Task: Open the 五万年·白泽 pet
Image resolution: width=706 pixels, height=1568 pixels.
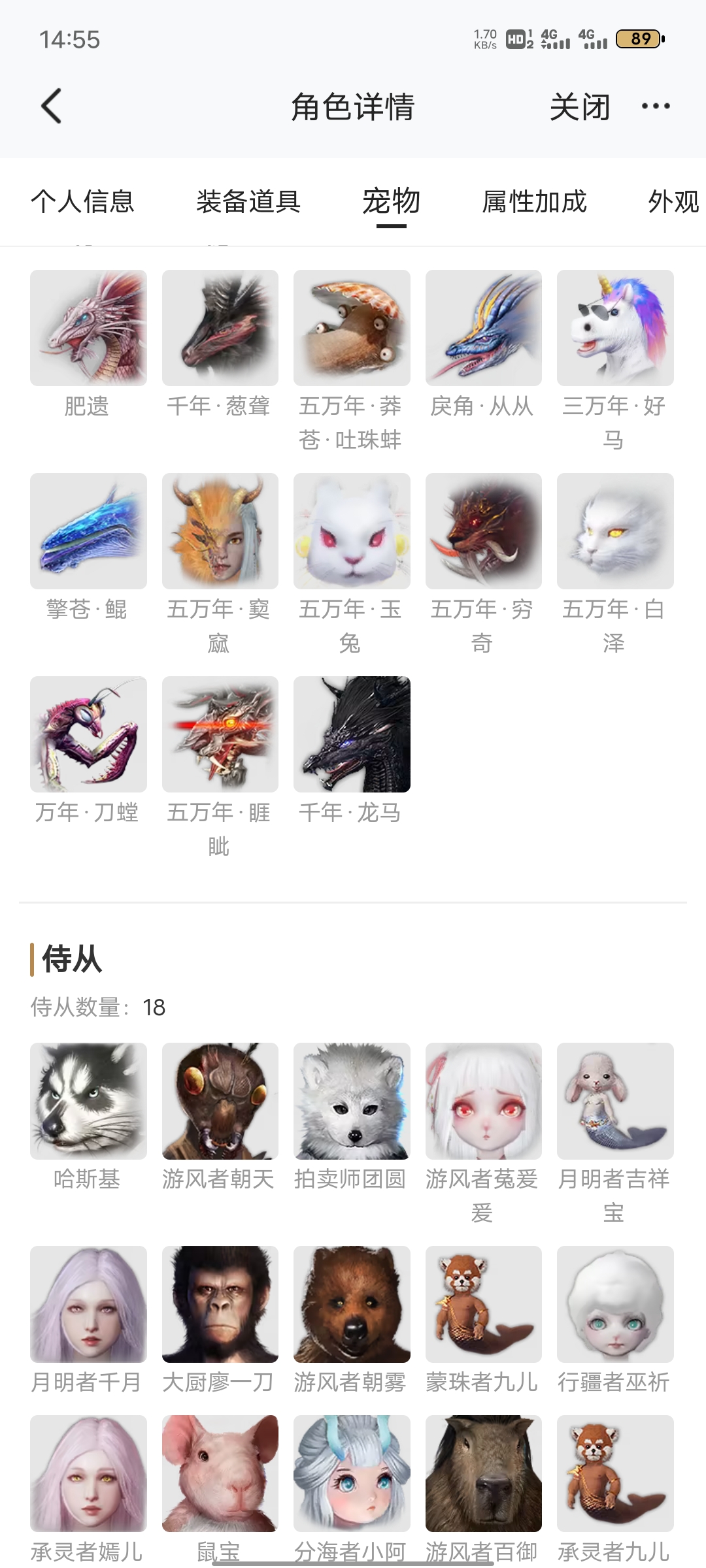Action: click(615, 531)
